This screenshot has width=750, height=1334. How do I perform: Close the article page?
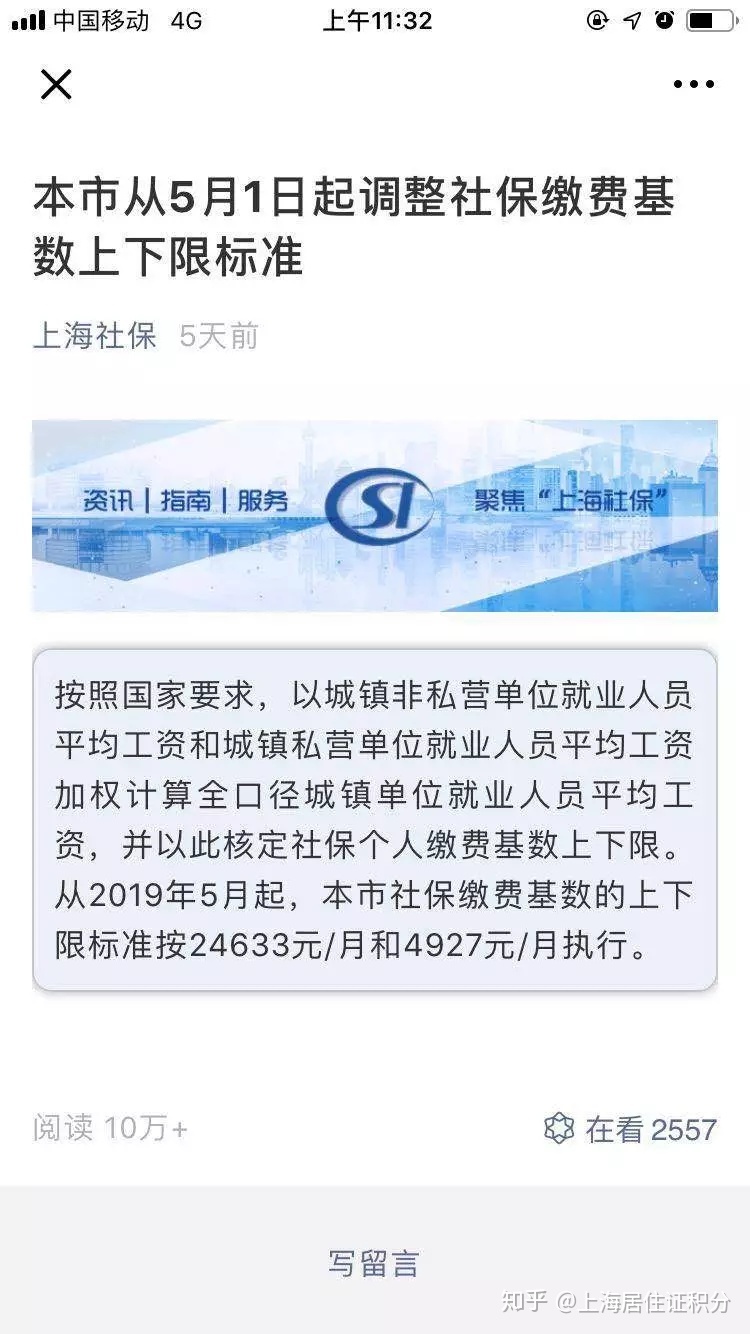(x=56, y=85)
